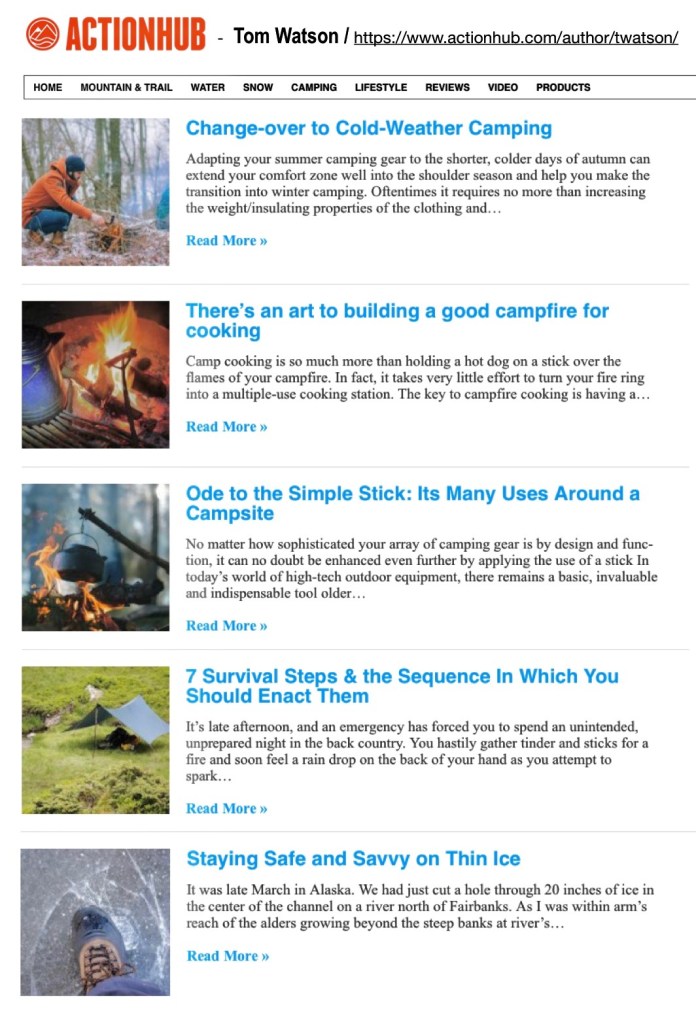Go to the Products section
The image size is (696, 1024).
(563, 88)
